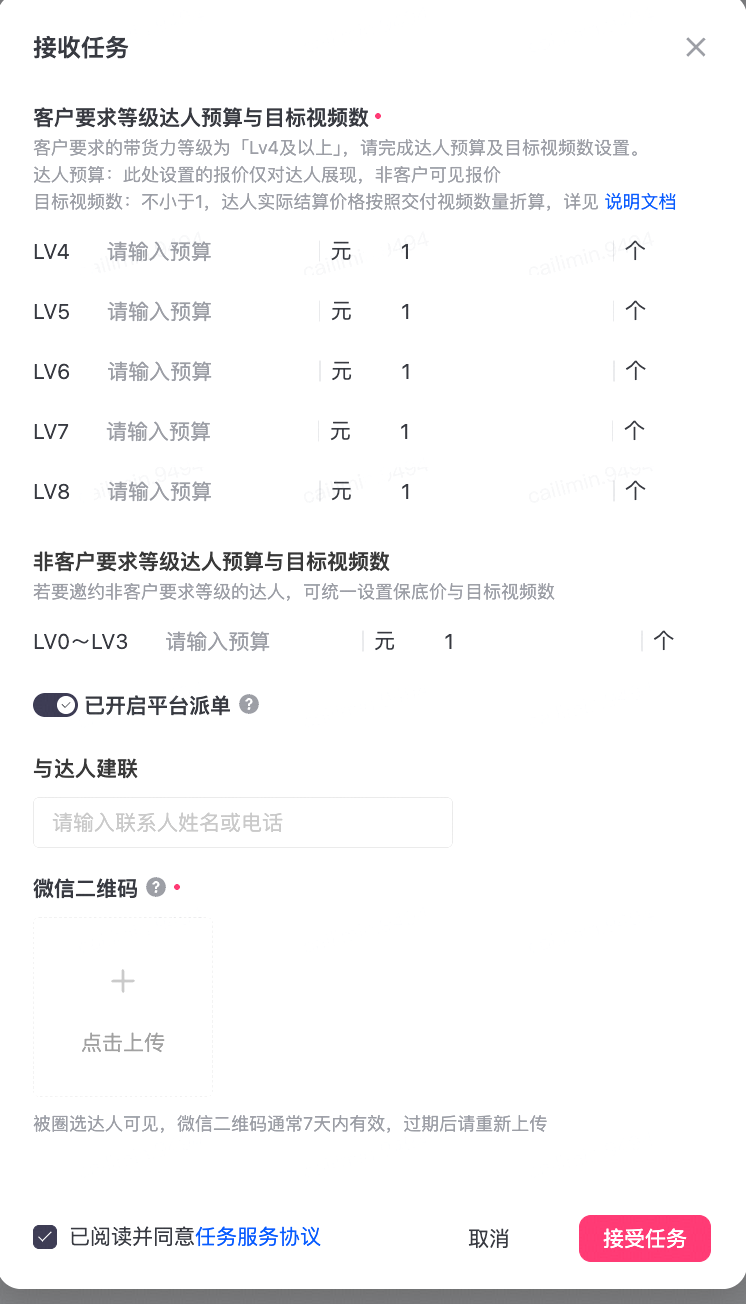Click the contact name or phone input box
The width and height of the screenshot is (746, 1304).
coord(243,822)
